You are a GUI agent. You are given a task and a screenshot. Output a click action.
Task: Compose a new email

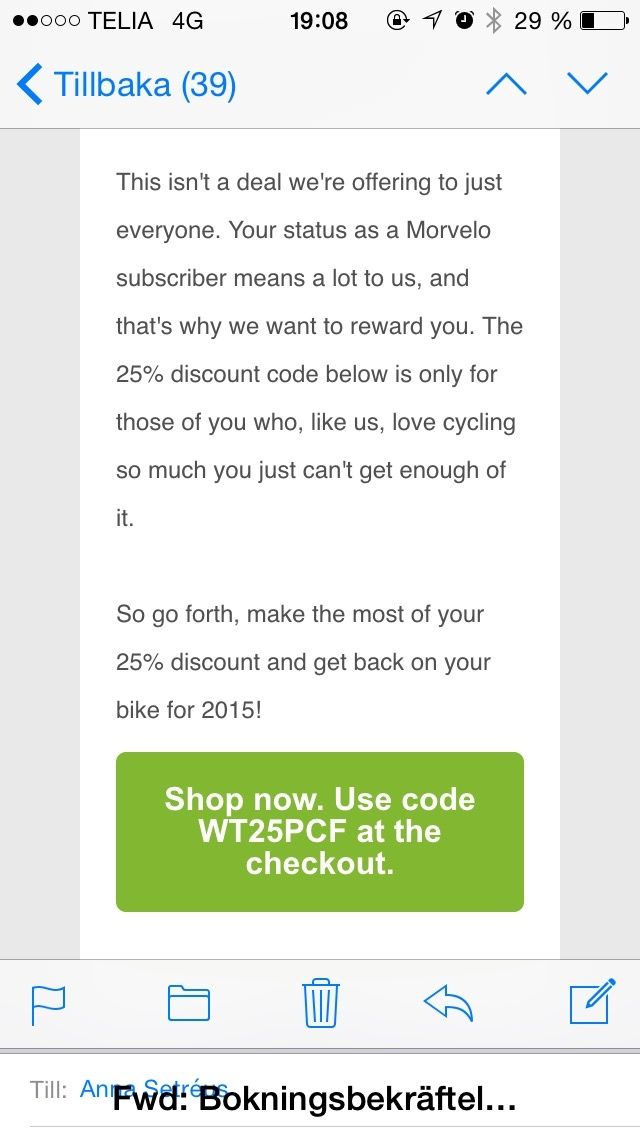[x=591, y=1002]
